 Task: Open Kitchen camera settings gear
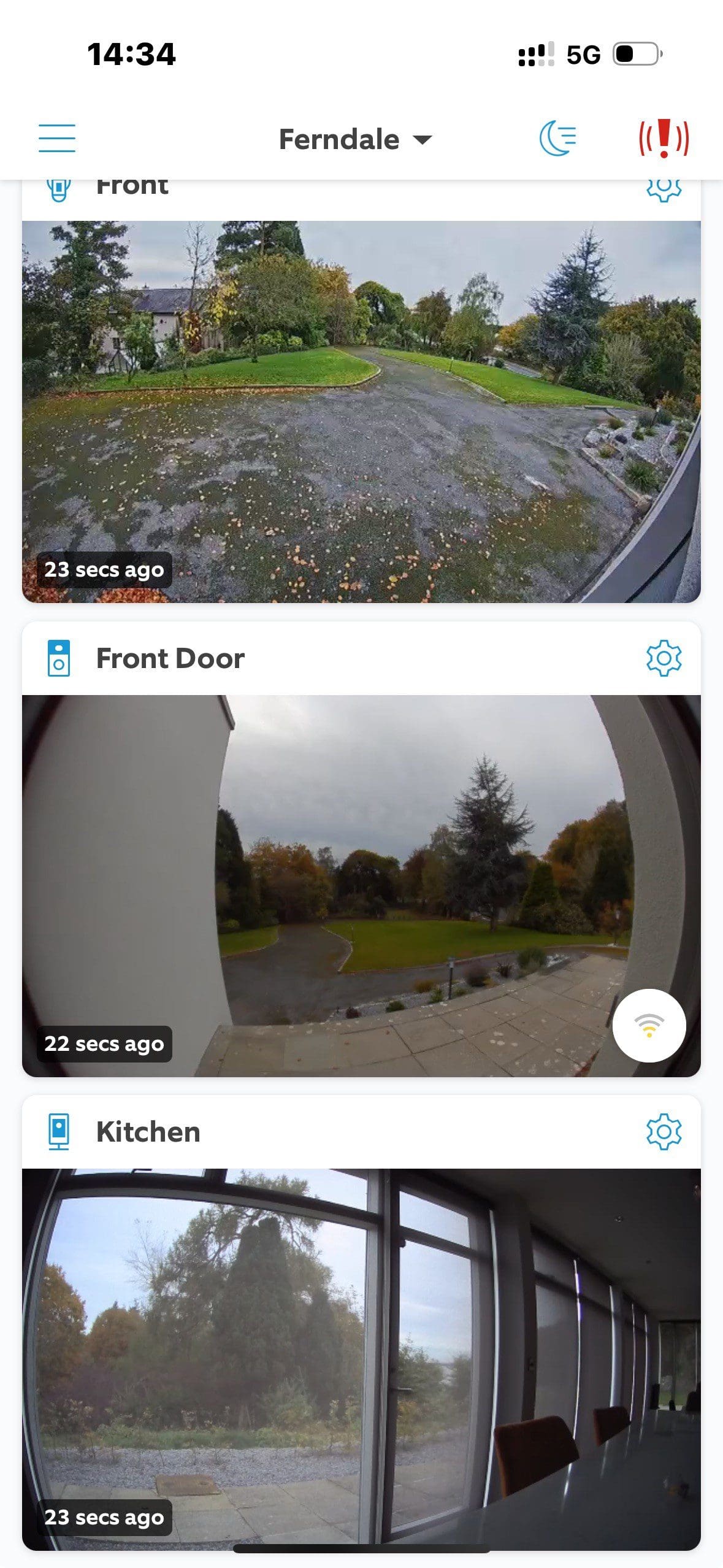point(664,1132)
